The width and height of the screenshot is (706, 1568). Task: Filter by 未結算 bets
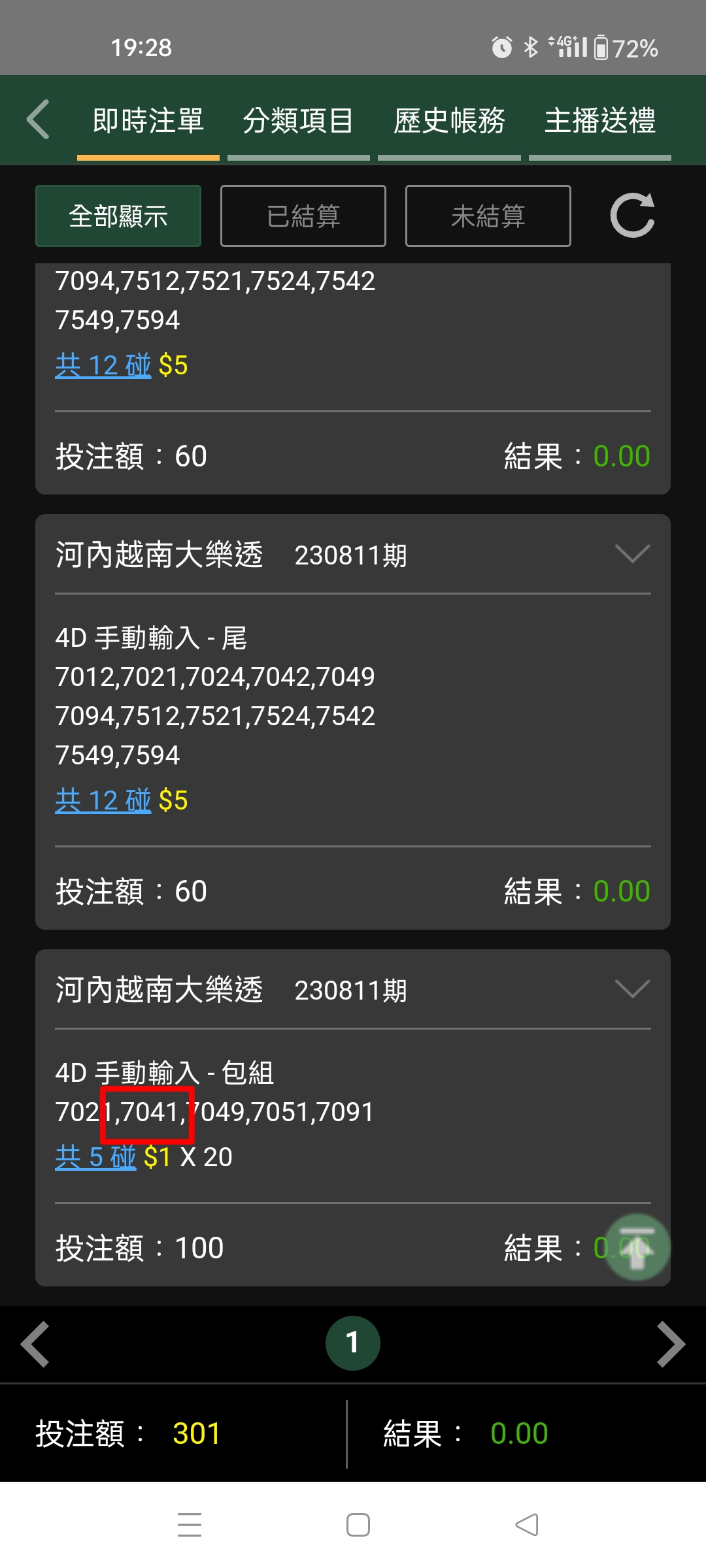[488, 216]
